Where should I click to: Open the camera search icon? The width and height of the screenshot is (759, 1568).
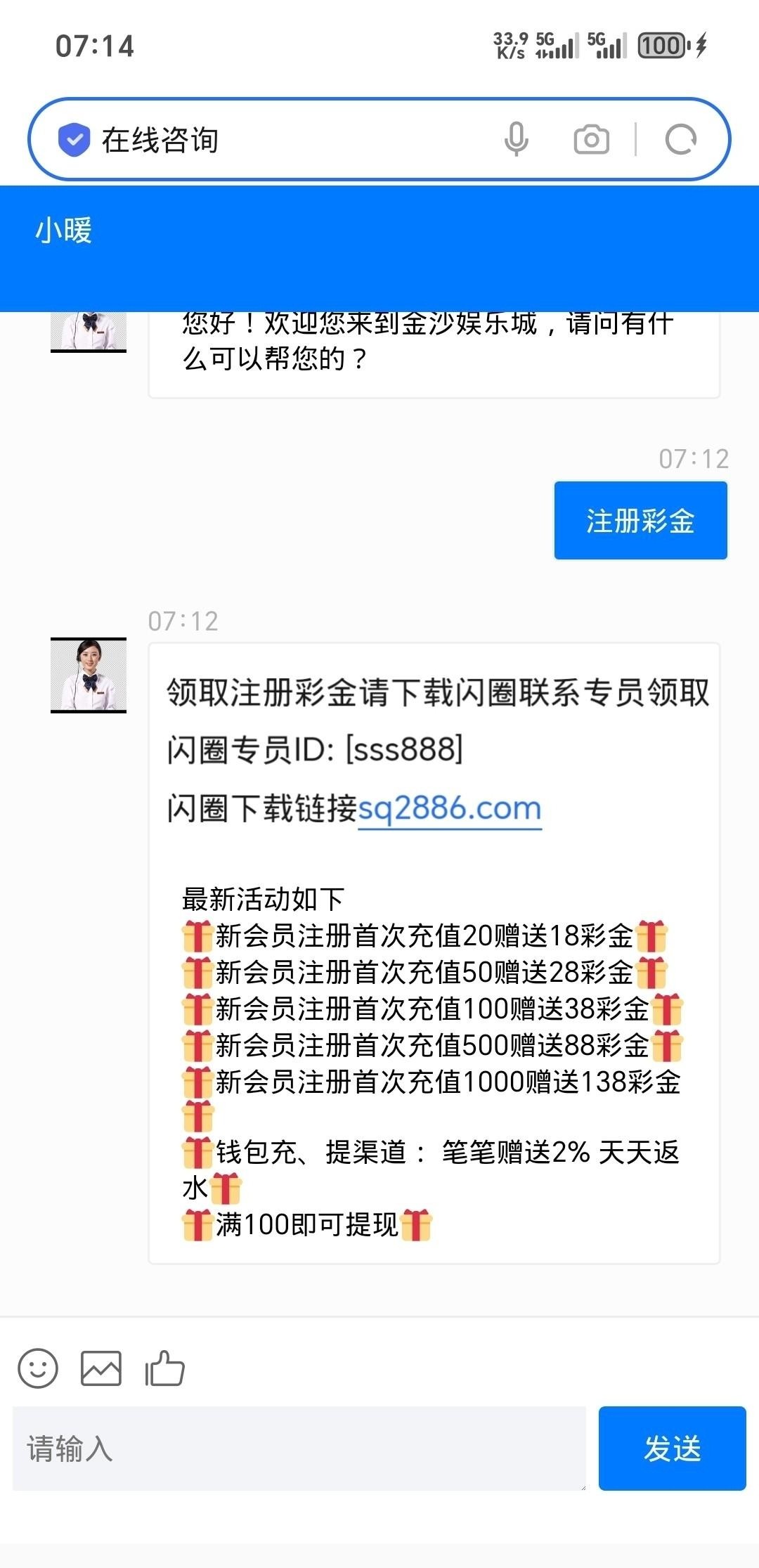(x=591, y=140)
